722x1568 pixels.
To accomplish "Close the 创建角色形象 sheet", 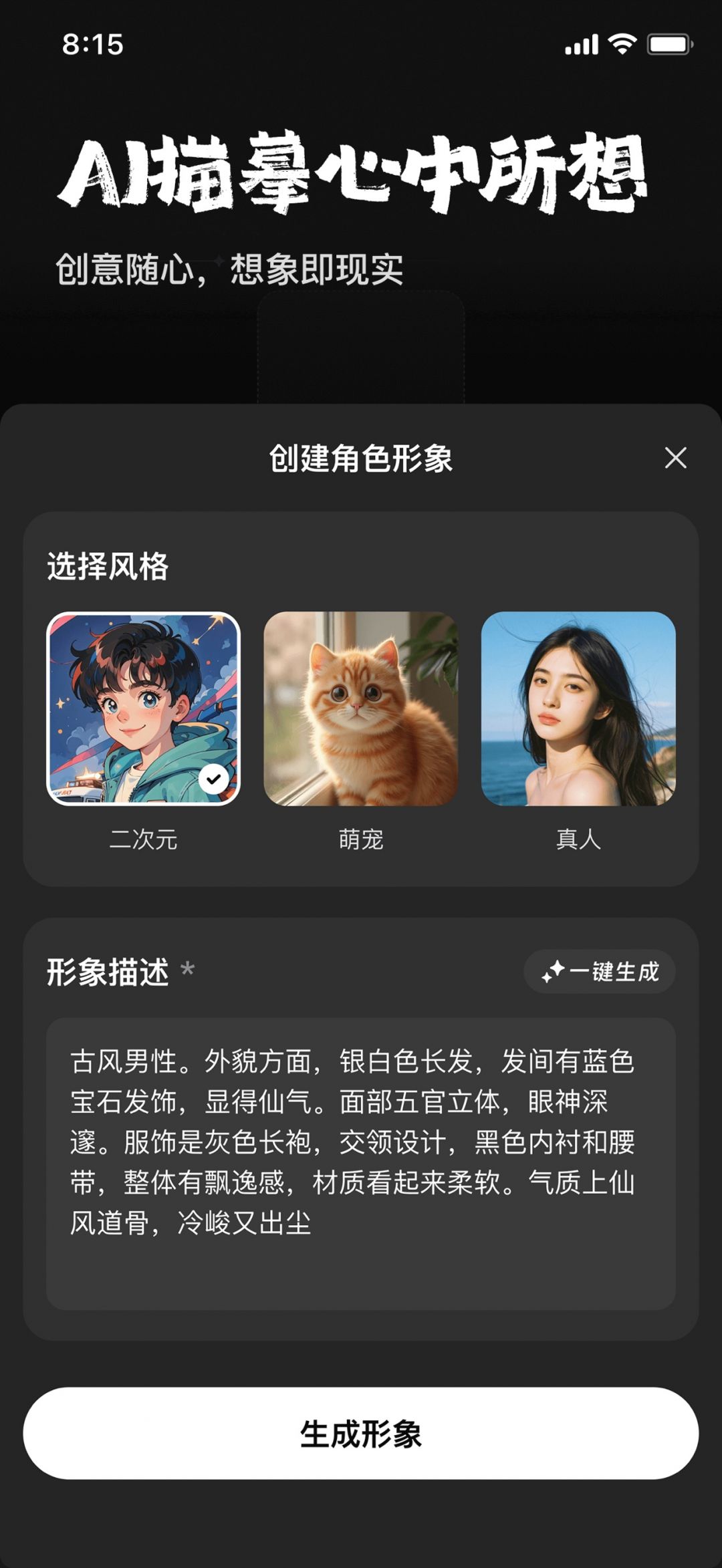I will (x=675, y=458).
